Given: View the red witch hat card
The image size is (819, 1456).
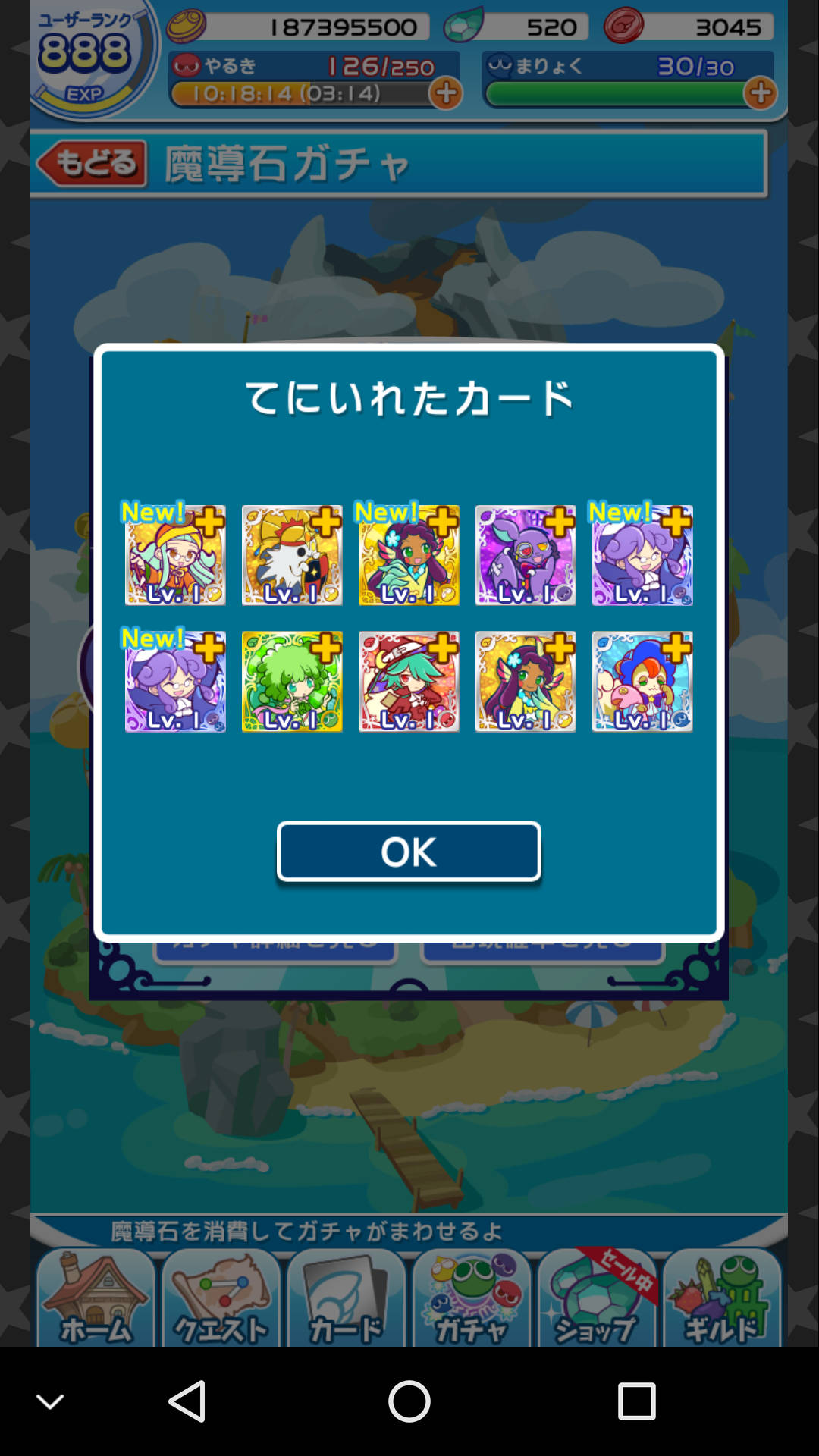Looking at the screenshot, I should click(x=409, y=681).
